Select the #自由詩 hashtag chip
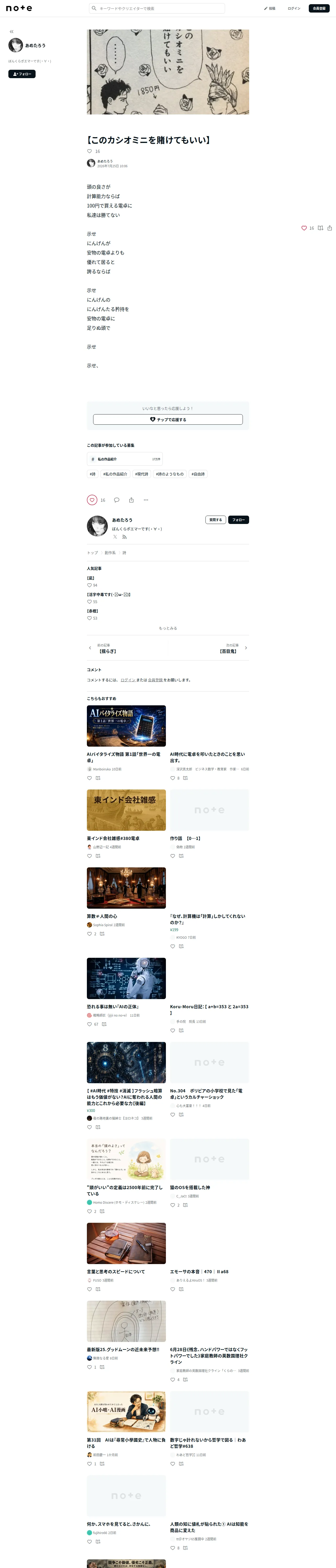 [x=198, y=474]
